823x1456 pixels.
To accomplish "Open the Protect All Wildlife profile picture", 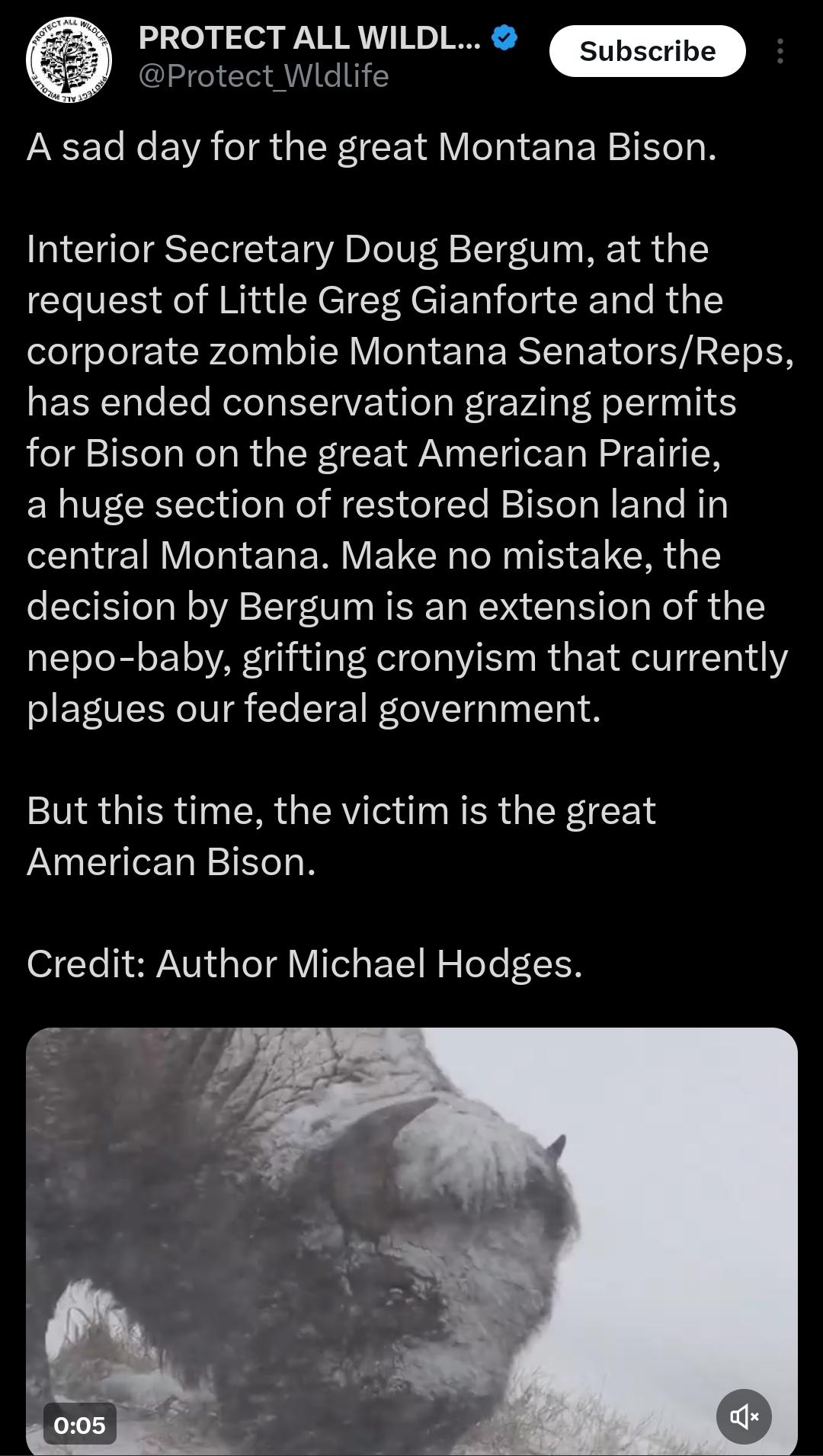I will [x=69, y=59].
